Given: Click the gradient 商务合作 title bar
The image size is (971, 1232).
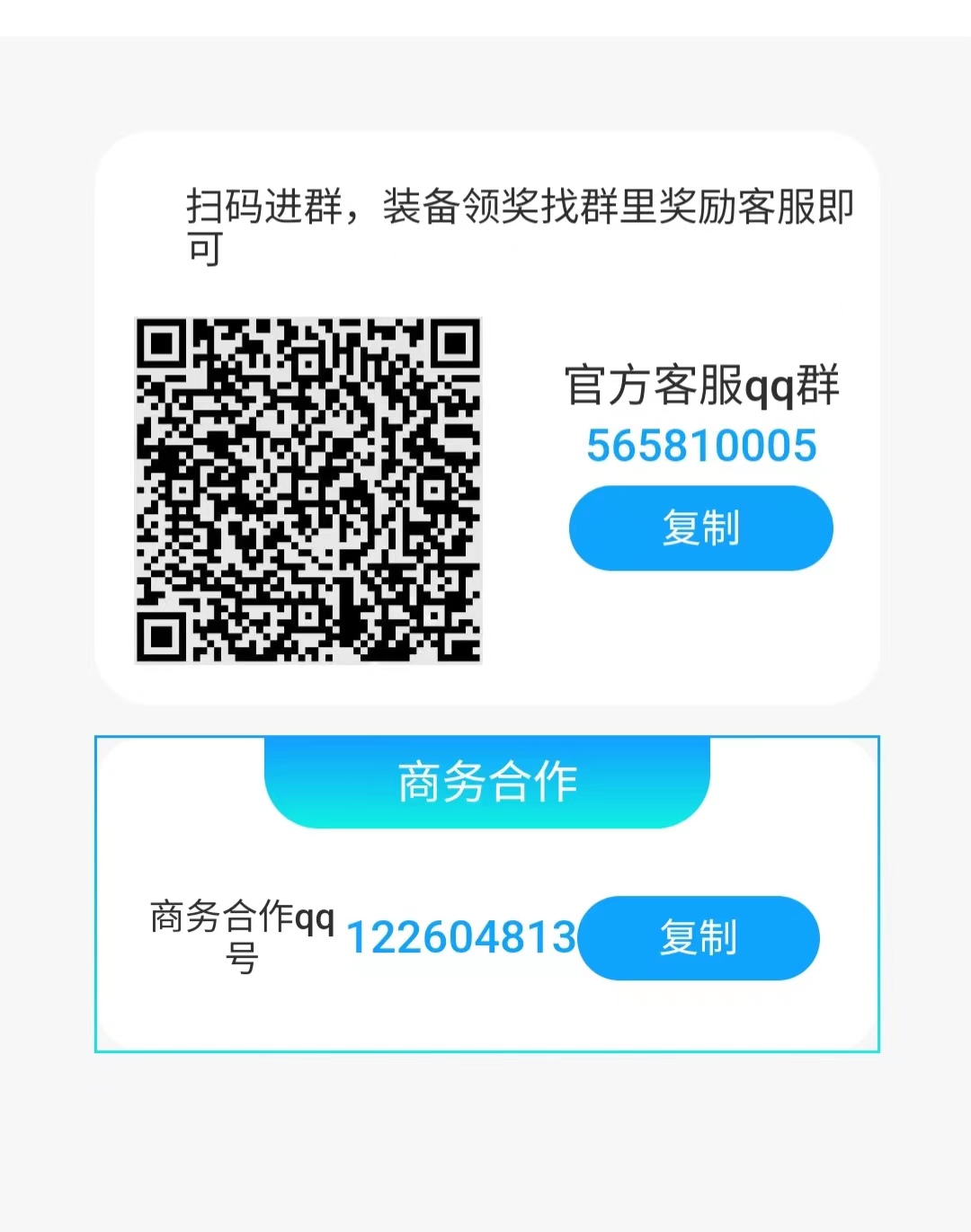Looking at the screenshot, I should pyautogui.click(x=485, y=781).
